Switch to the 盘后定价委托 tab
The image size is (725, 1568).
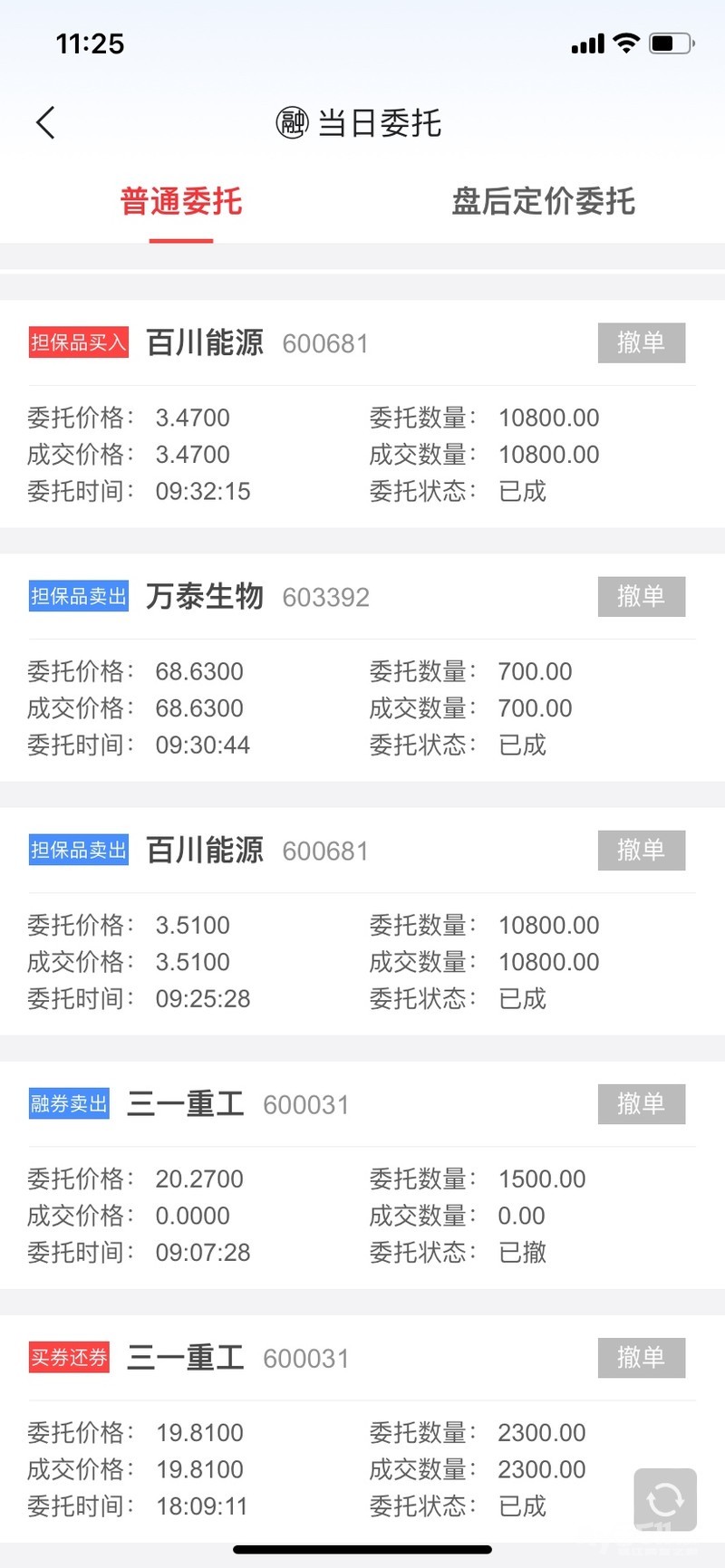tap(543, 201)
